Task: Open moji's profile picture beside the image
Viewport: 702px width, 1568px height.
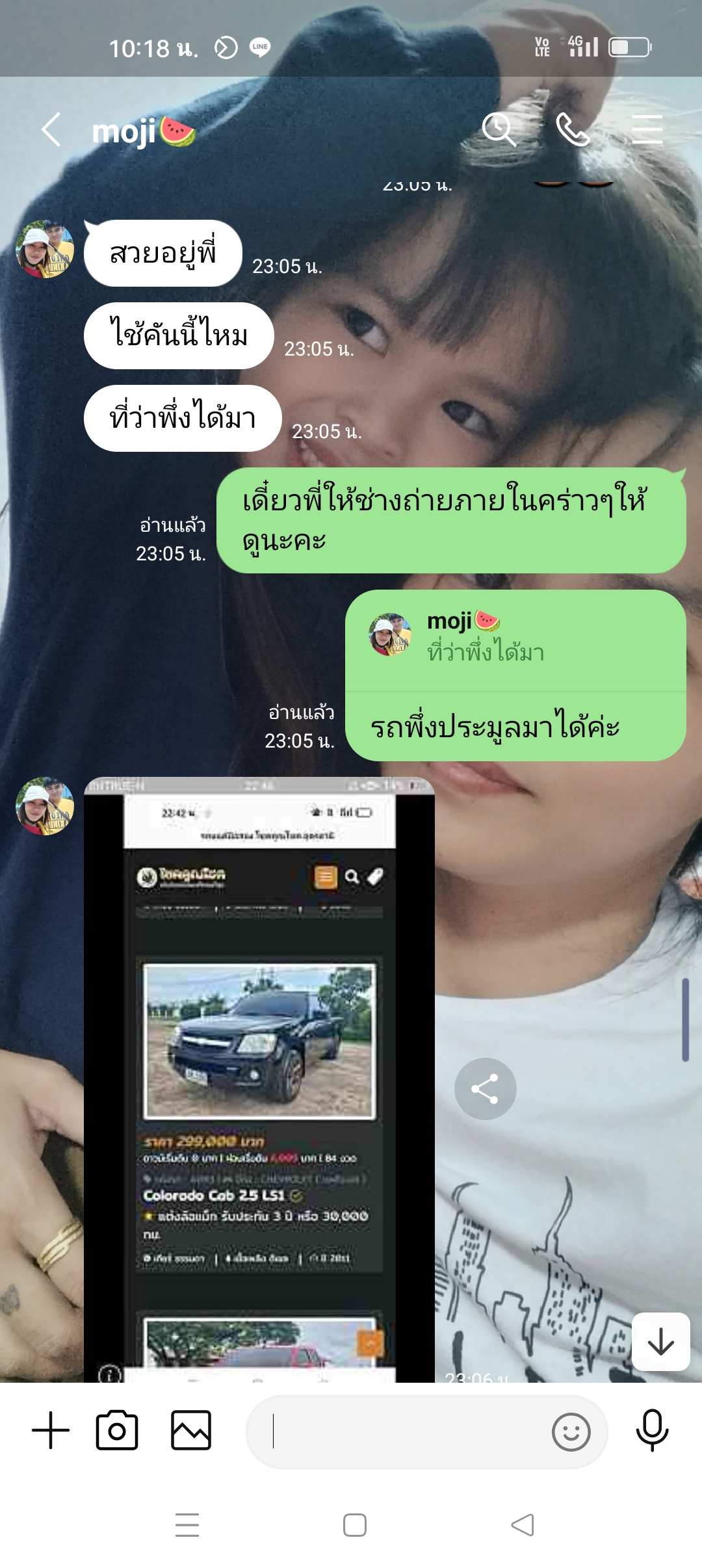Action: (45, 806)
